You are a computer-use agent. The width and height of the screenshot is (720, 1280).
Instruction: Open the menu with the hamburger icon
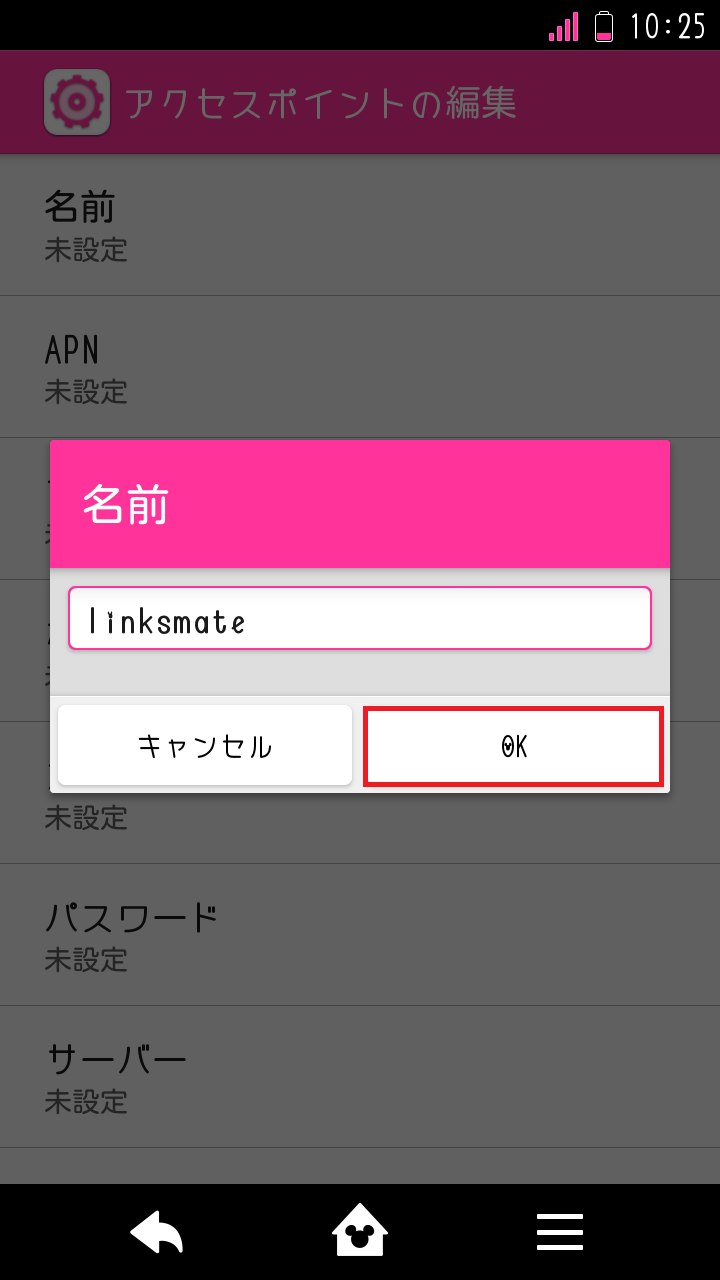pyautogui.click(x=559, y=1231)
